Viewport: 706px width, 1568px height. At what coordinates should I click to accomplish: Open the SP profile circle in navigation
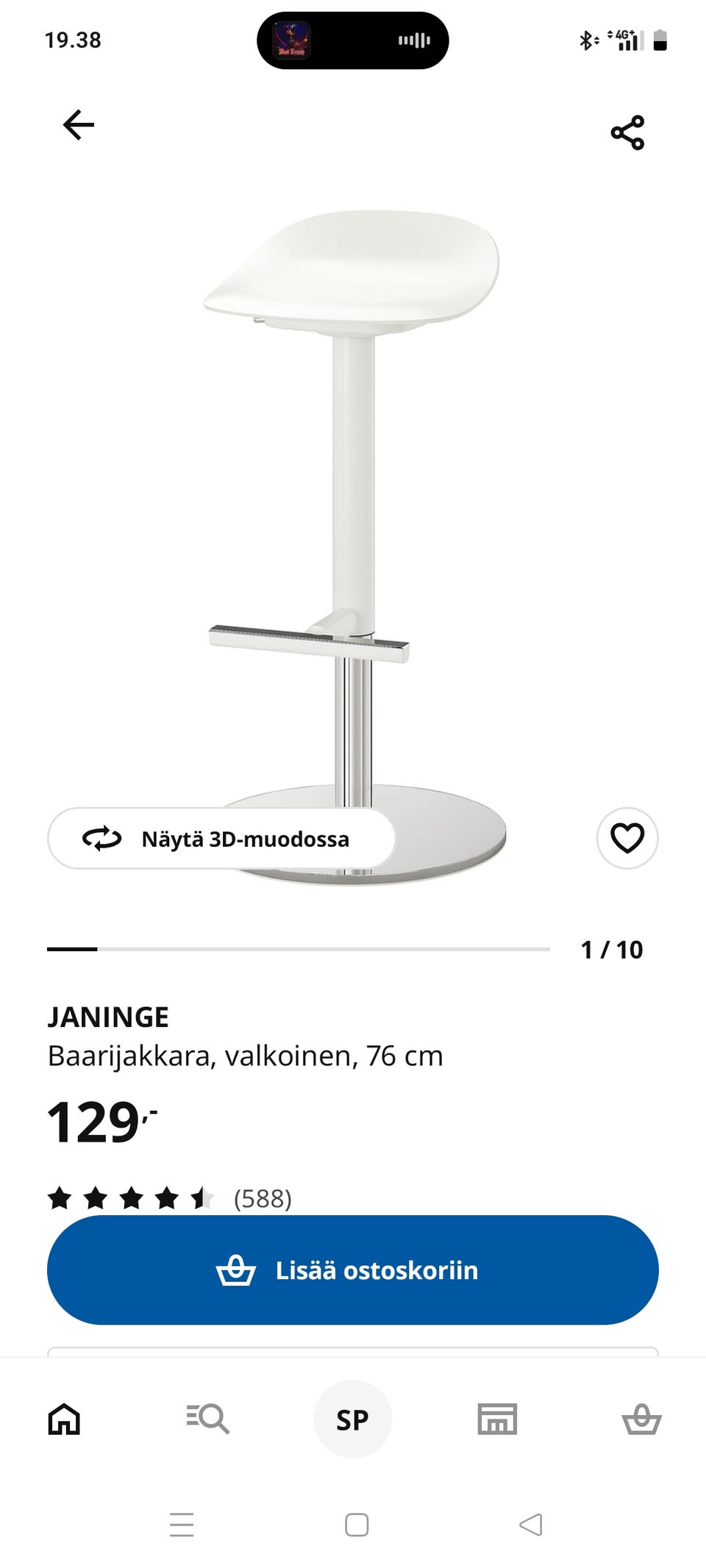pyautogui.click(x=353, y=1417)
